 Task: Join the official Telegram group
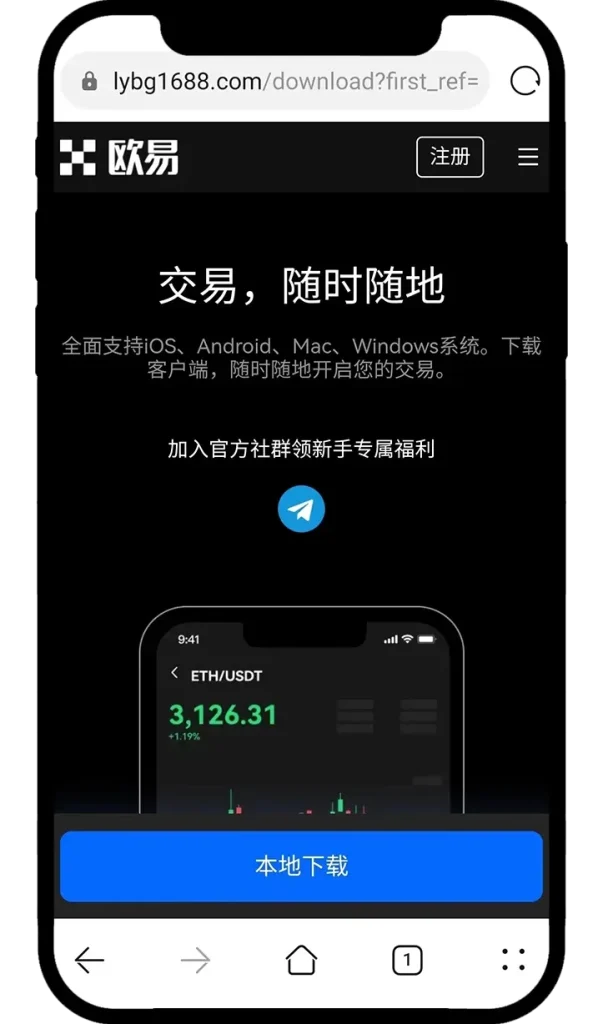point(301,510)
